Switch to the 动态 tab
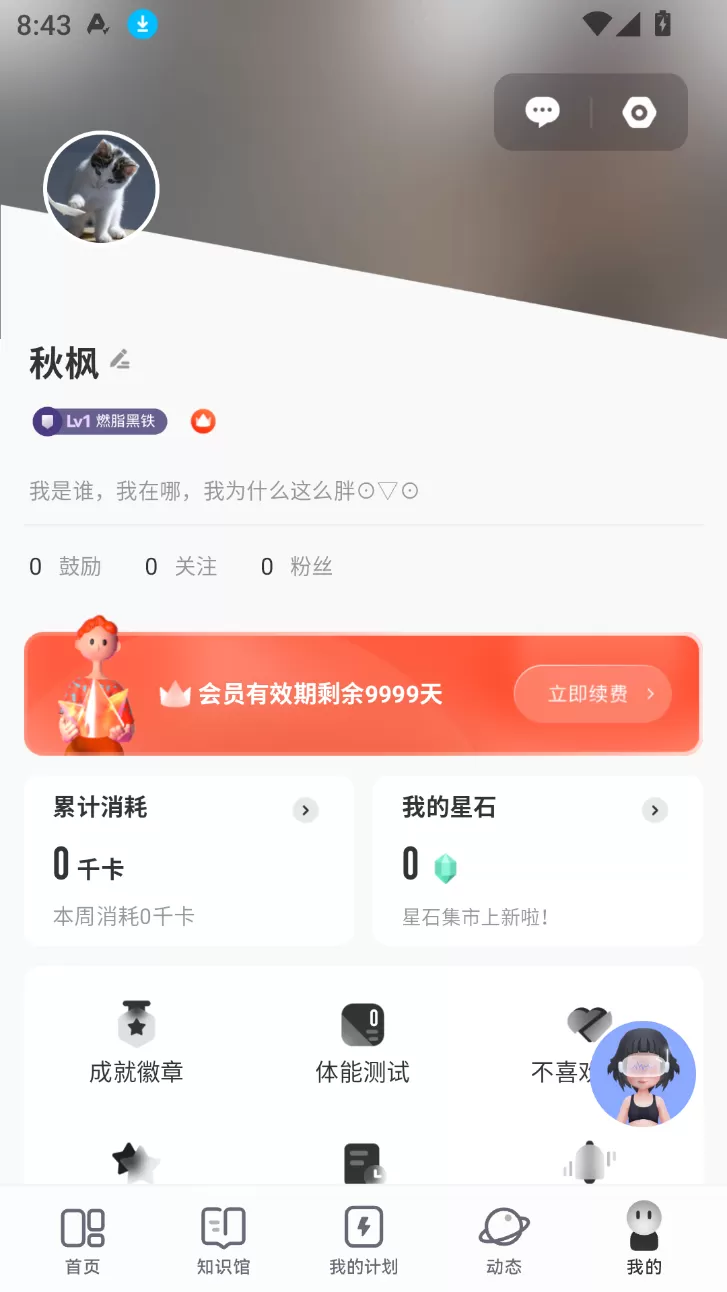The image size is (727, 1292). pyautogui.click(x=504, y=1241)
